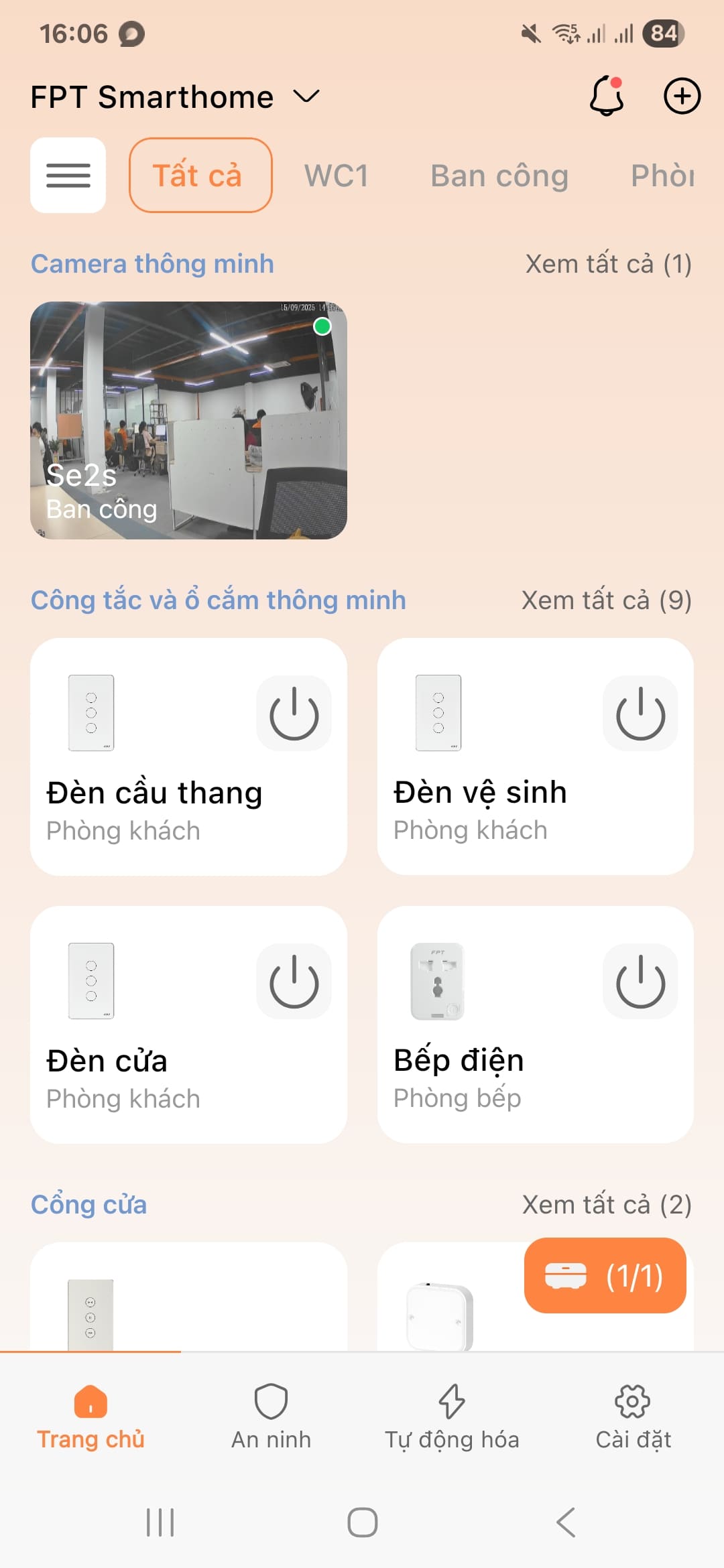Image resolution: width=724 pixels, height=1568 pixels.
Task: Open Xem tất cả for switches and plugs
Action: [607, 600]
